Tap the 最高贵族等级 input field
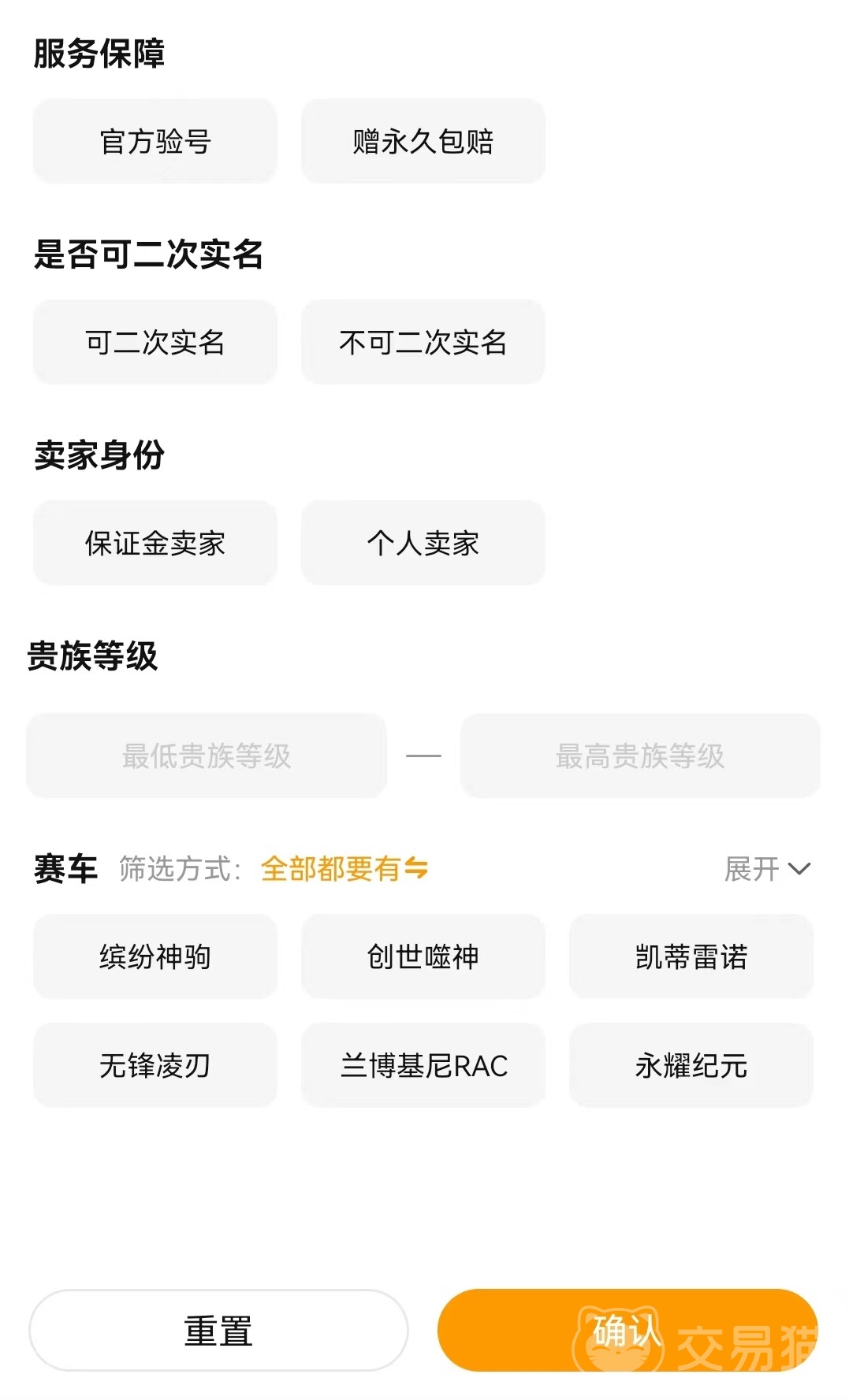 click(x=640, y=756)
